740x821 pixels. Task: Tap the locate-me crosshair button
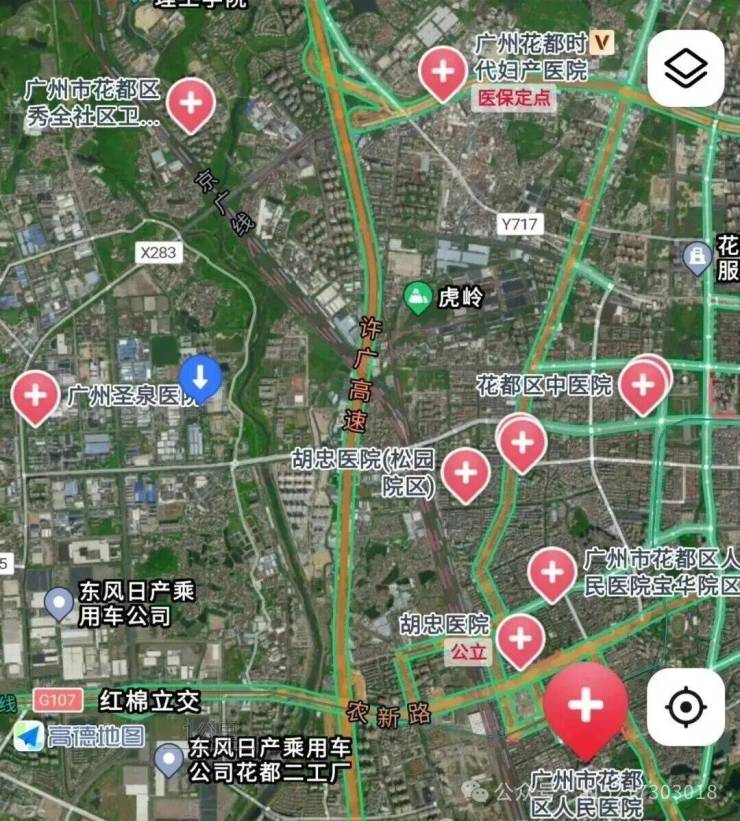[685, 707]
